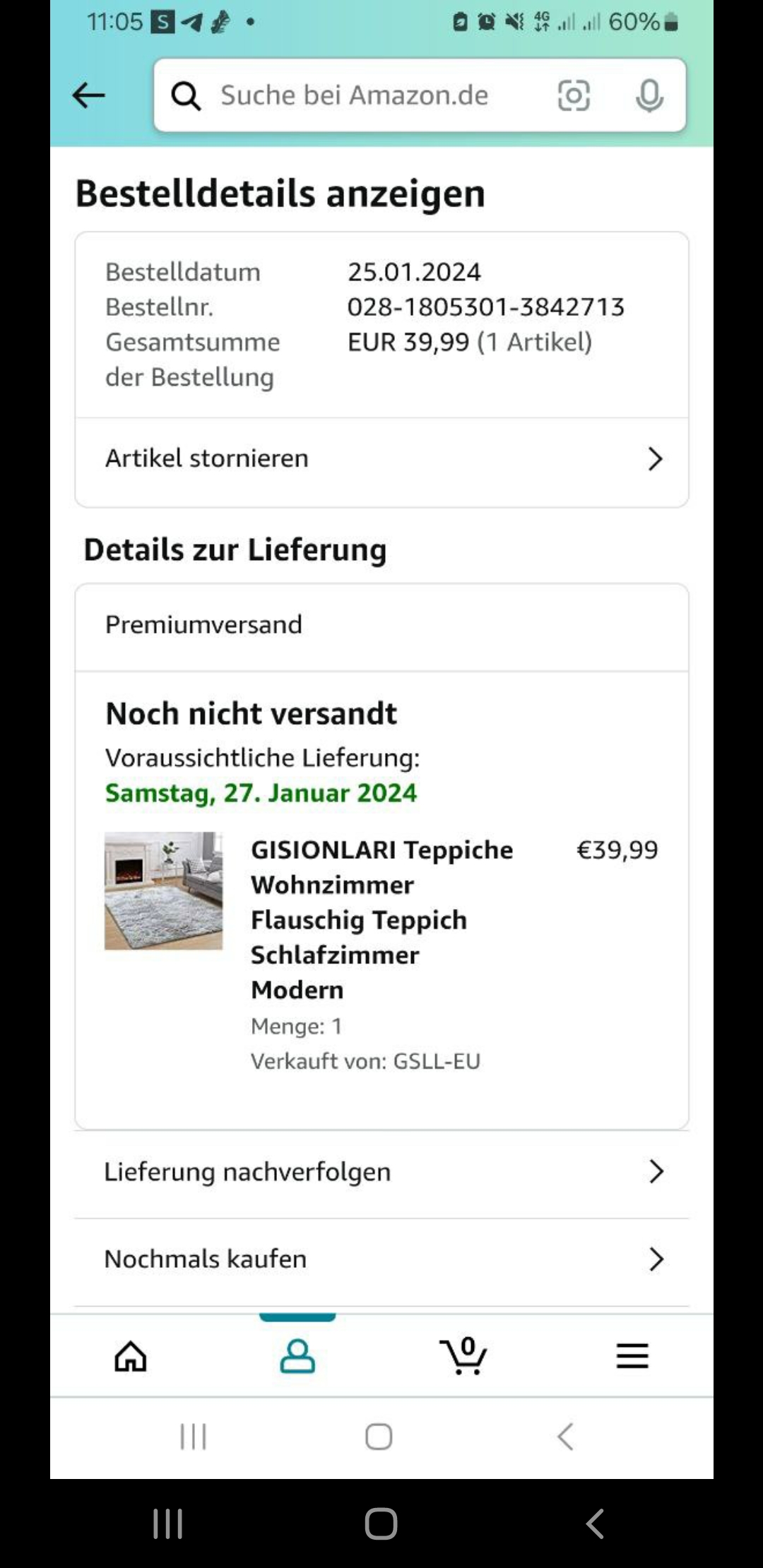The image size is (763, 1568).
Task: Open the hamburger menu tab
Action: [x=632, y=1355]
